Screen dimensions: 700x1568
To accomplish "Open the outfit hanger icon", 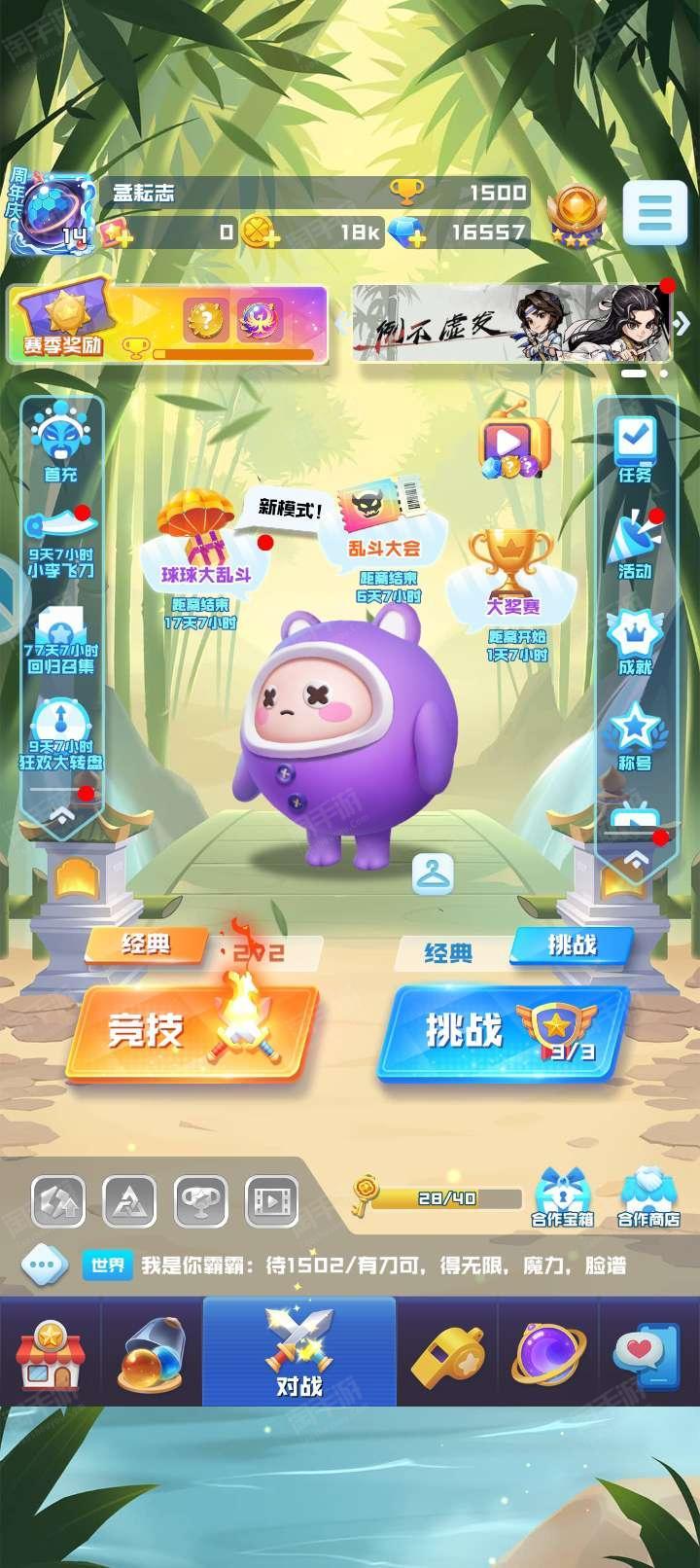I will point(433,873).
